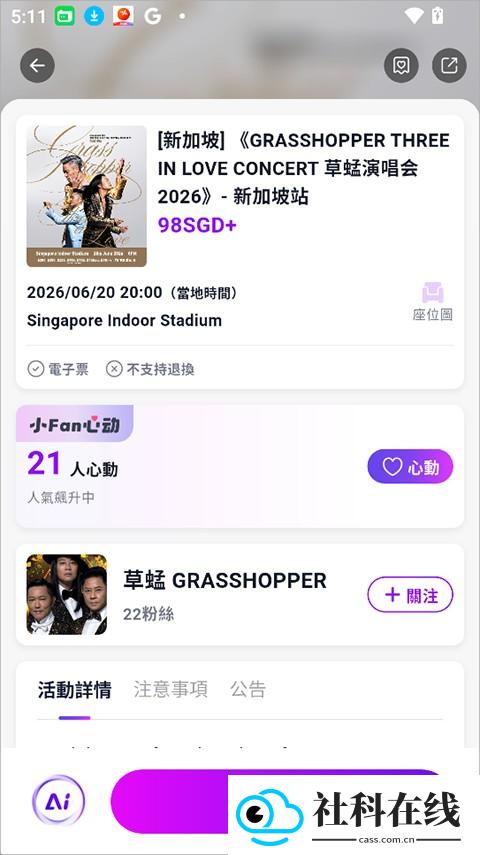Tap the 心動 heart button
480x855 pixels.
pyautogui.click(x=410, y=466)
